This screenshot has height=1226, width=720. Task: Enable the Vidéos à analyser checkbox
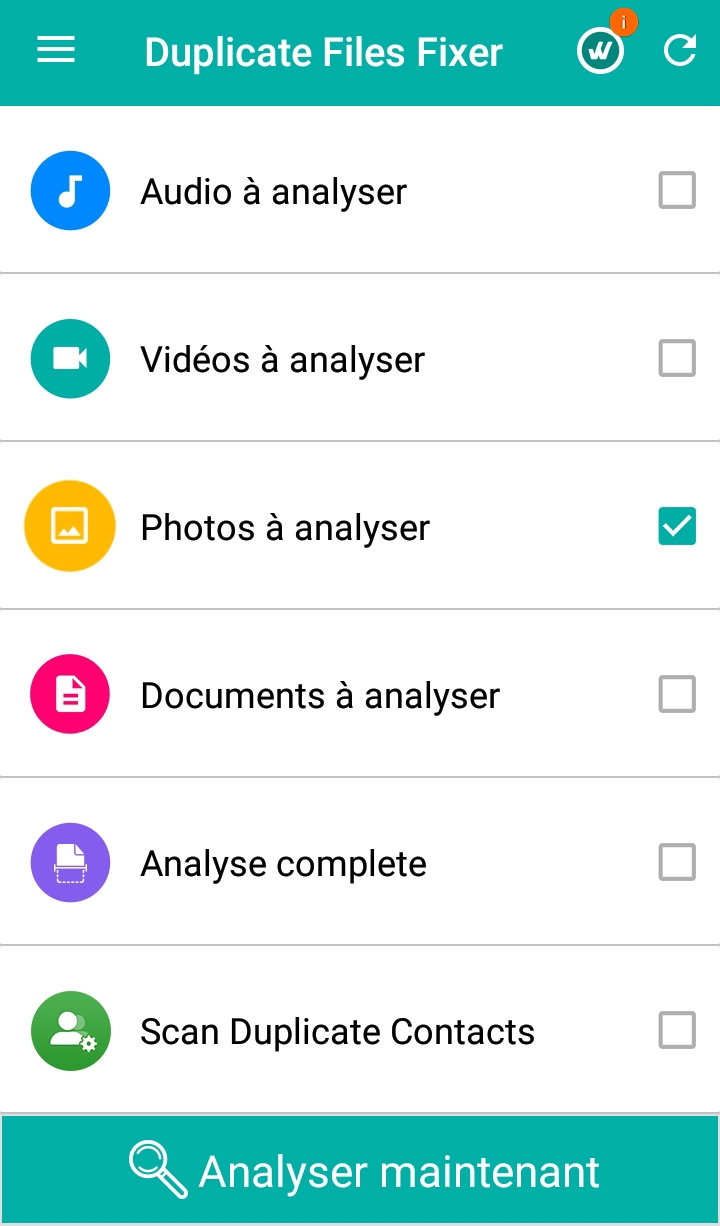(x=677, y=358)
